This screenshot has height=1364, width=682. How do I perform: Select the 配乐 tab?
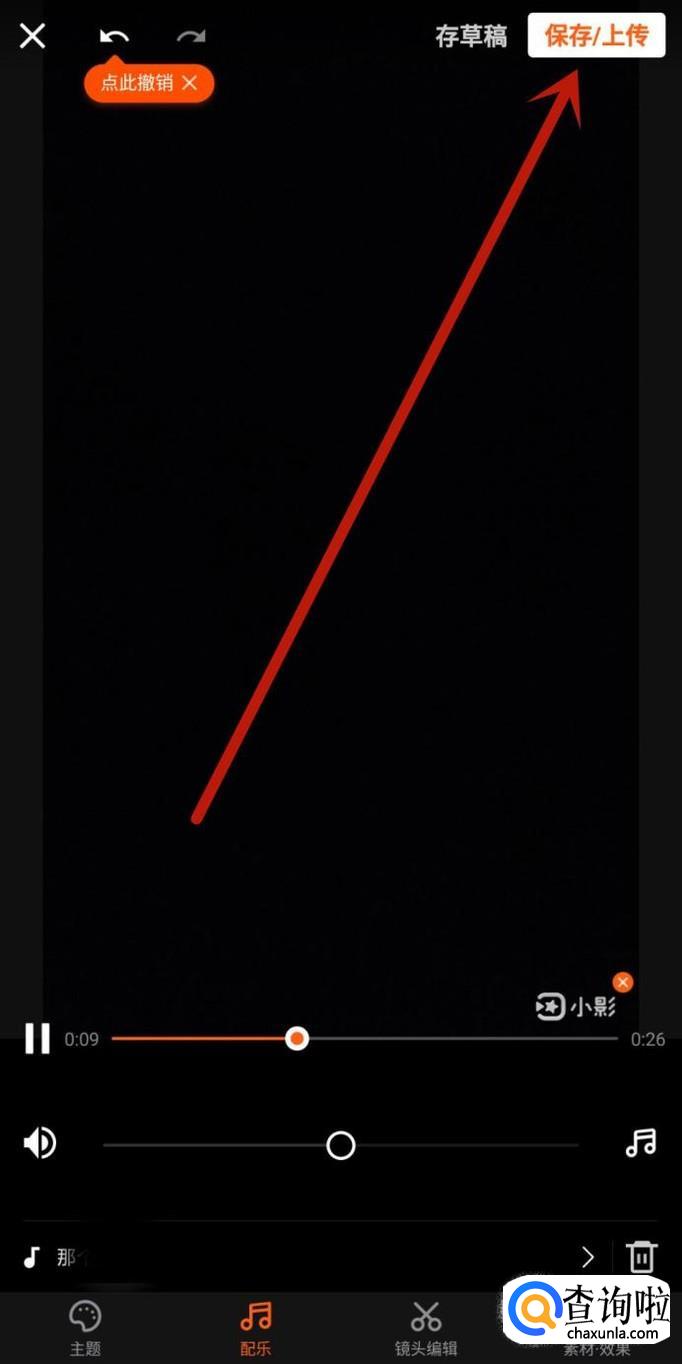(x=256, y=1328)
